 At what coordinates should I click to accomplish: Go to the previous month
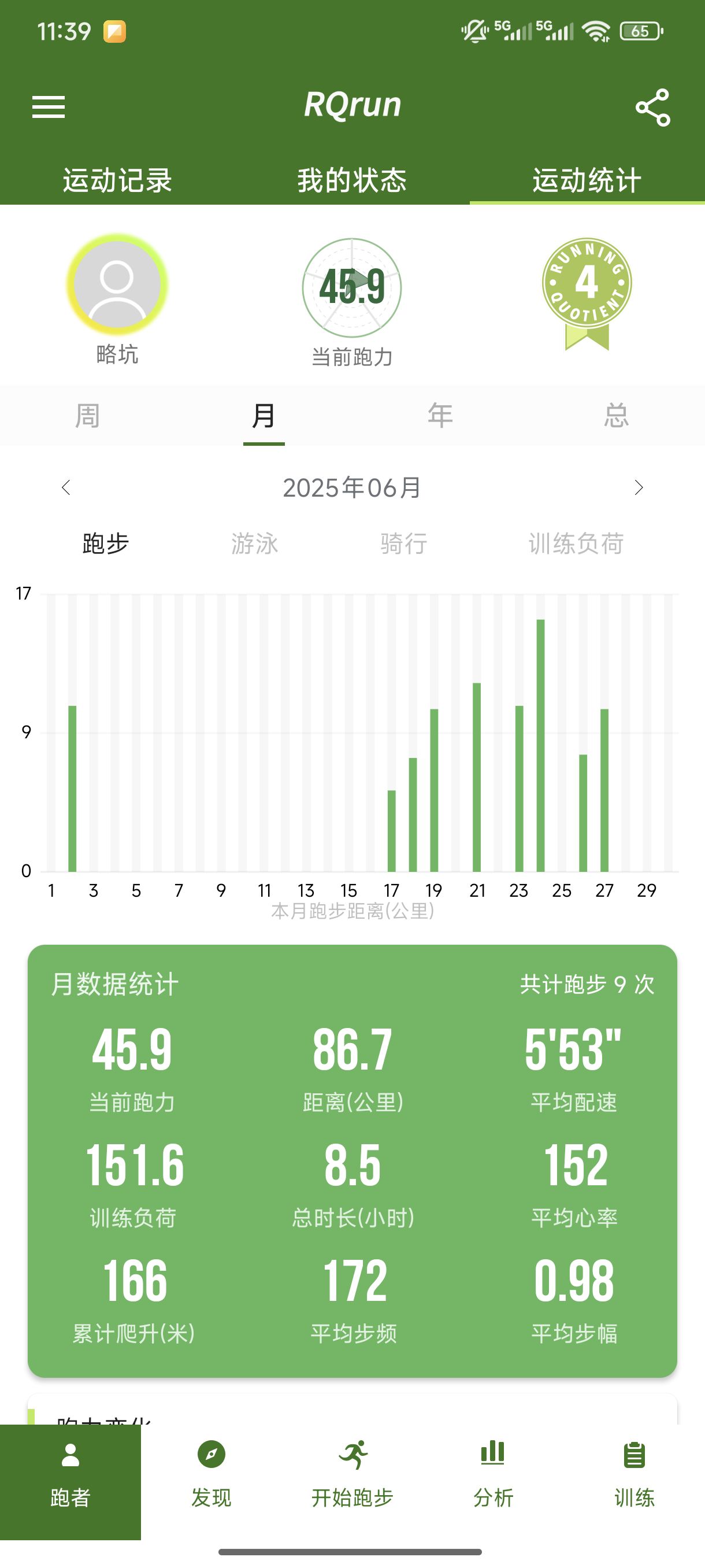[66, 487]
